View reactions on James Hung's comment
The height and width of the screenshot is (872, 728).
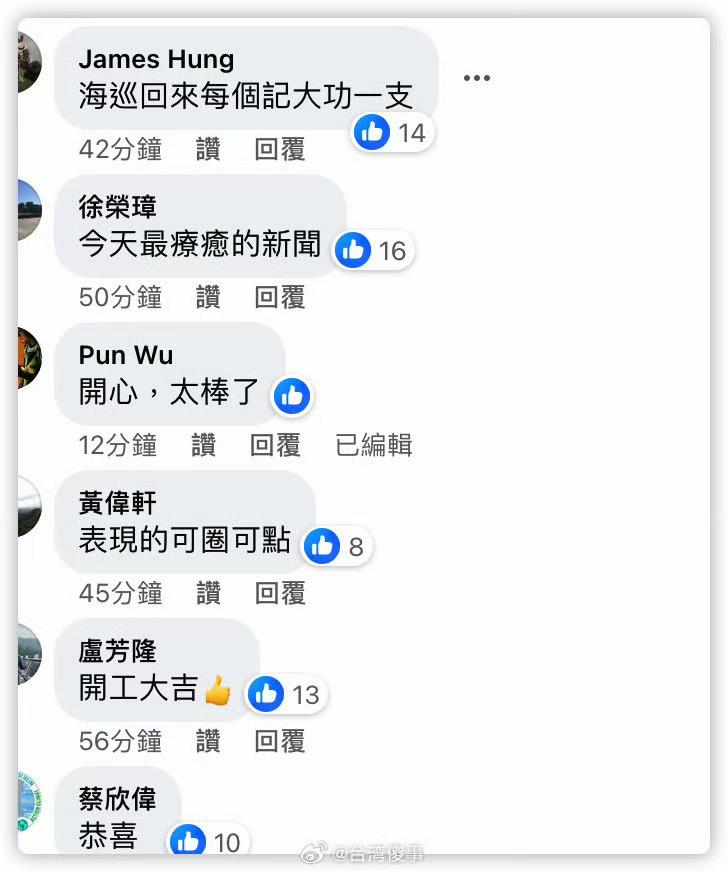(x=393, y=133)
